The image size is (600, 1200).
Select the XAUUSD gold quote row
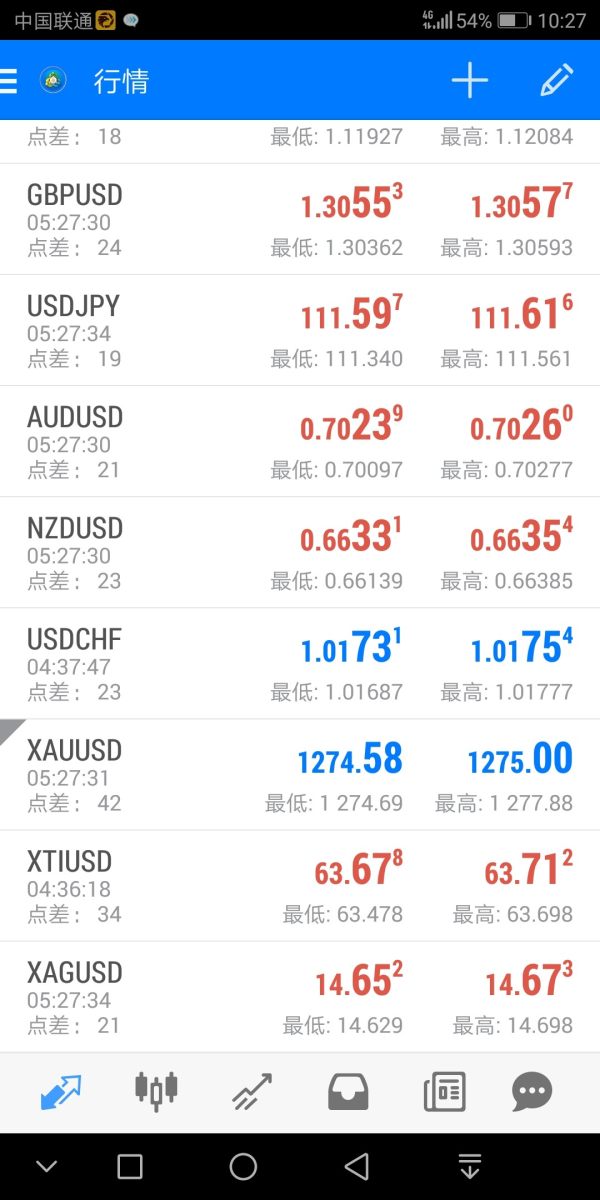pos(300,775)
